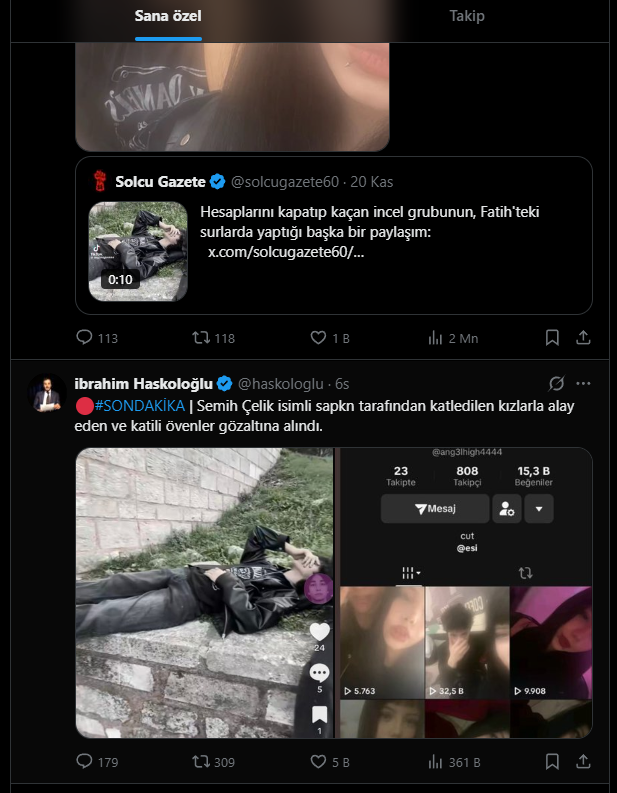The image size is (617, 793).
Task: Repost Haskoloğlu's post with 309 reposts
Action: point(201,762)
